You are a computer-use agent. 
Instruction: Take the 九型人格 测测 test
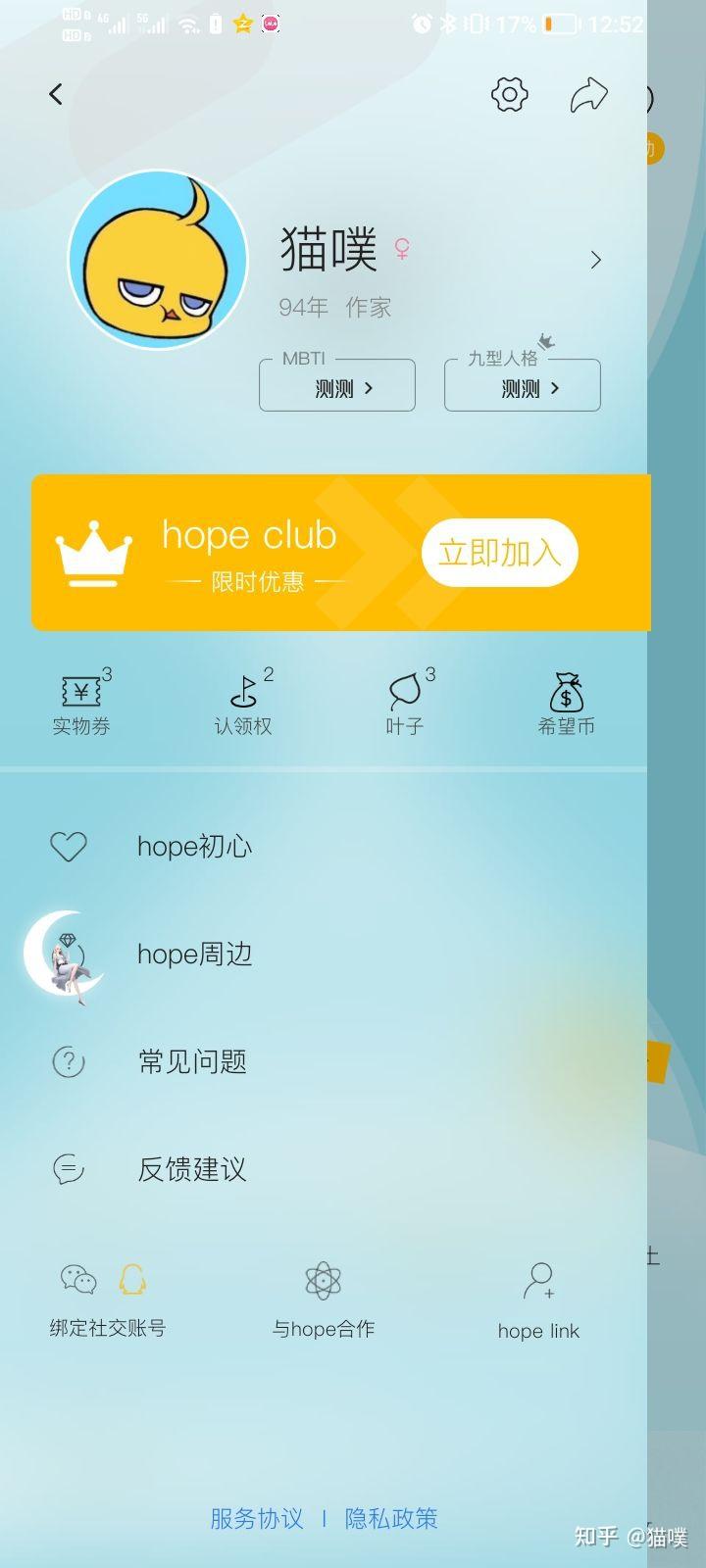[523, 387]
